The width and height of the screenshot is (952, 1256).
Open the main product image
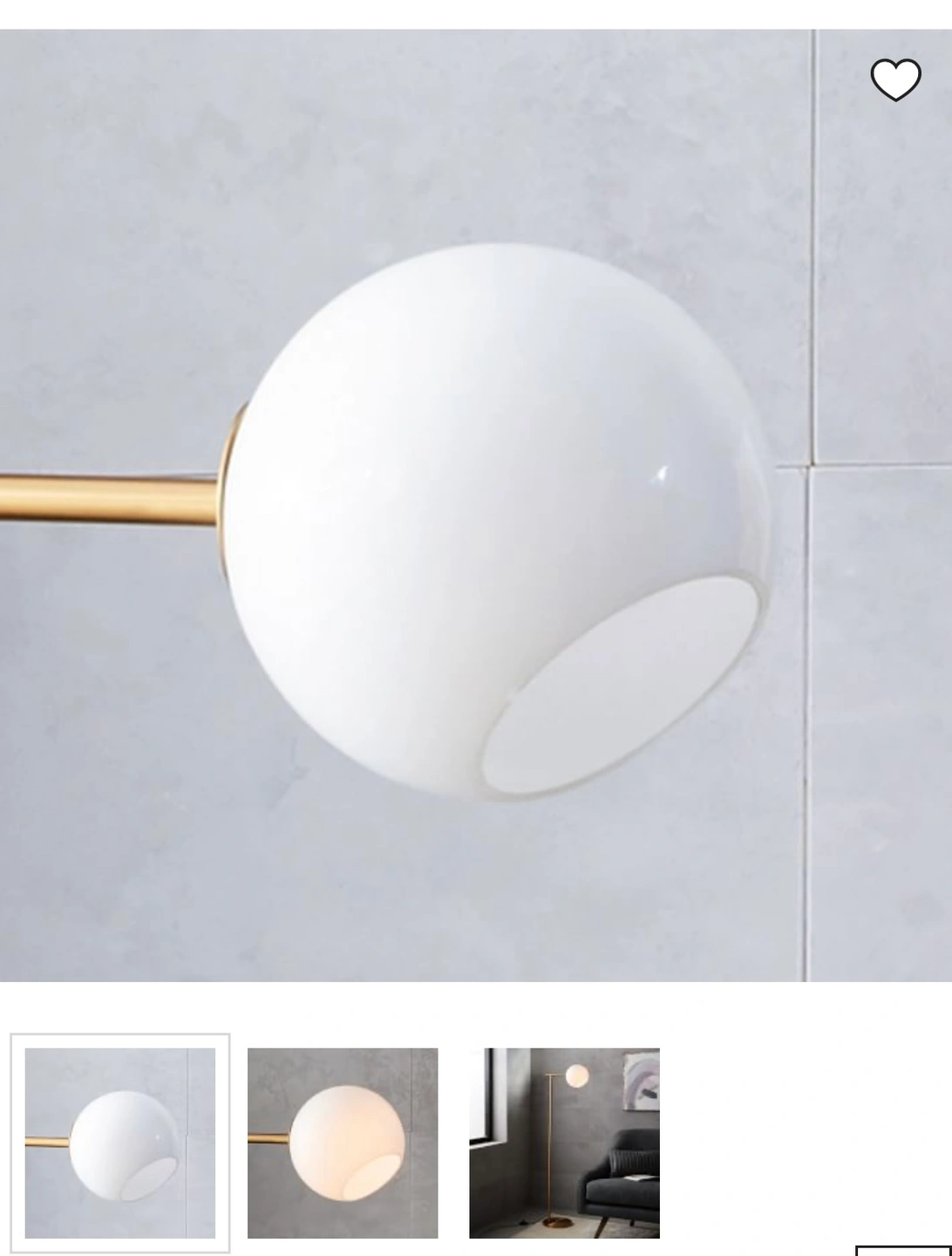click(x=476, y=506)
